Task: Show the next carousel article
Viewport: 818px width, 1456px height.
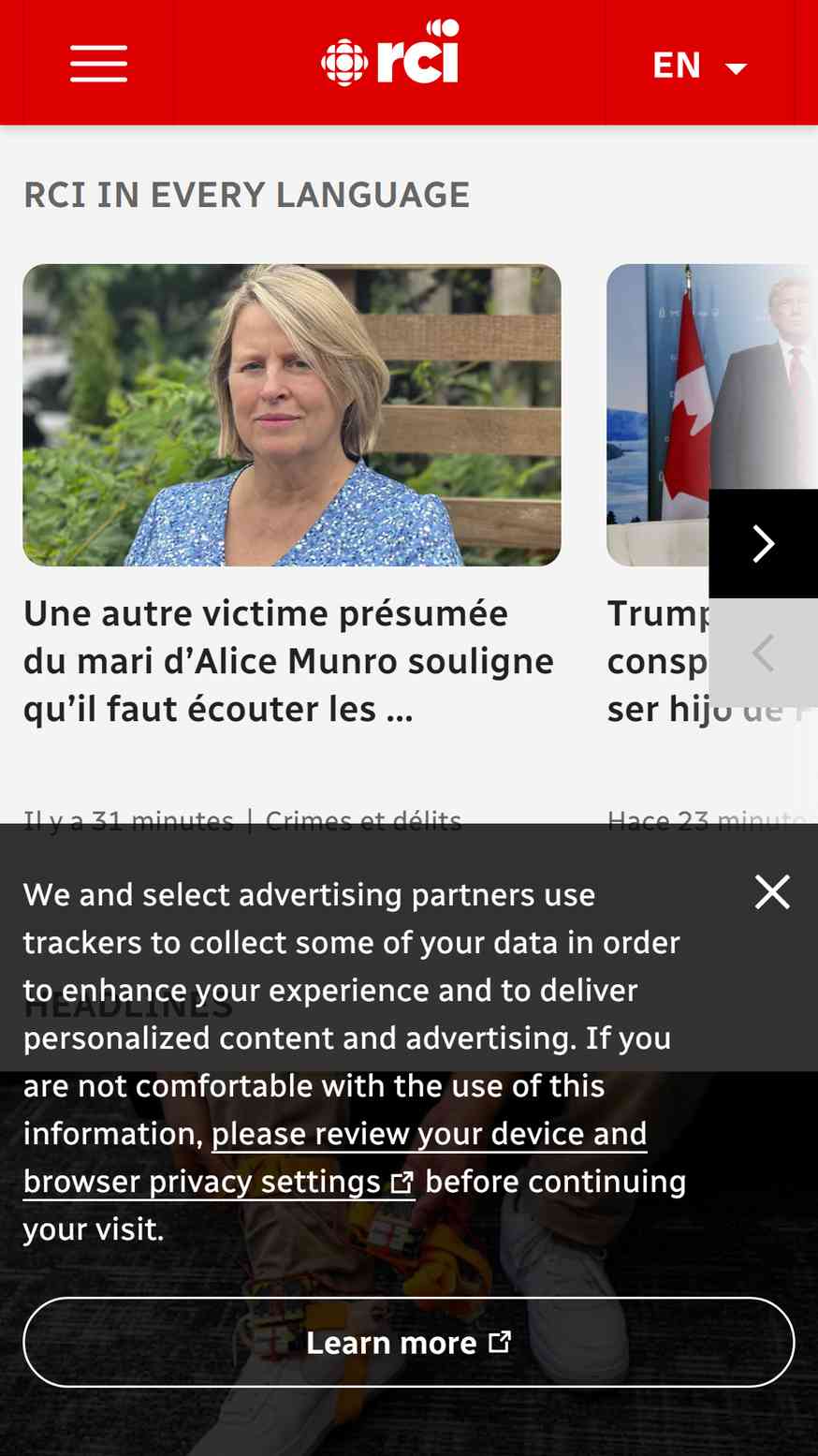Action: (764, 543)
